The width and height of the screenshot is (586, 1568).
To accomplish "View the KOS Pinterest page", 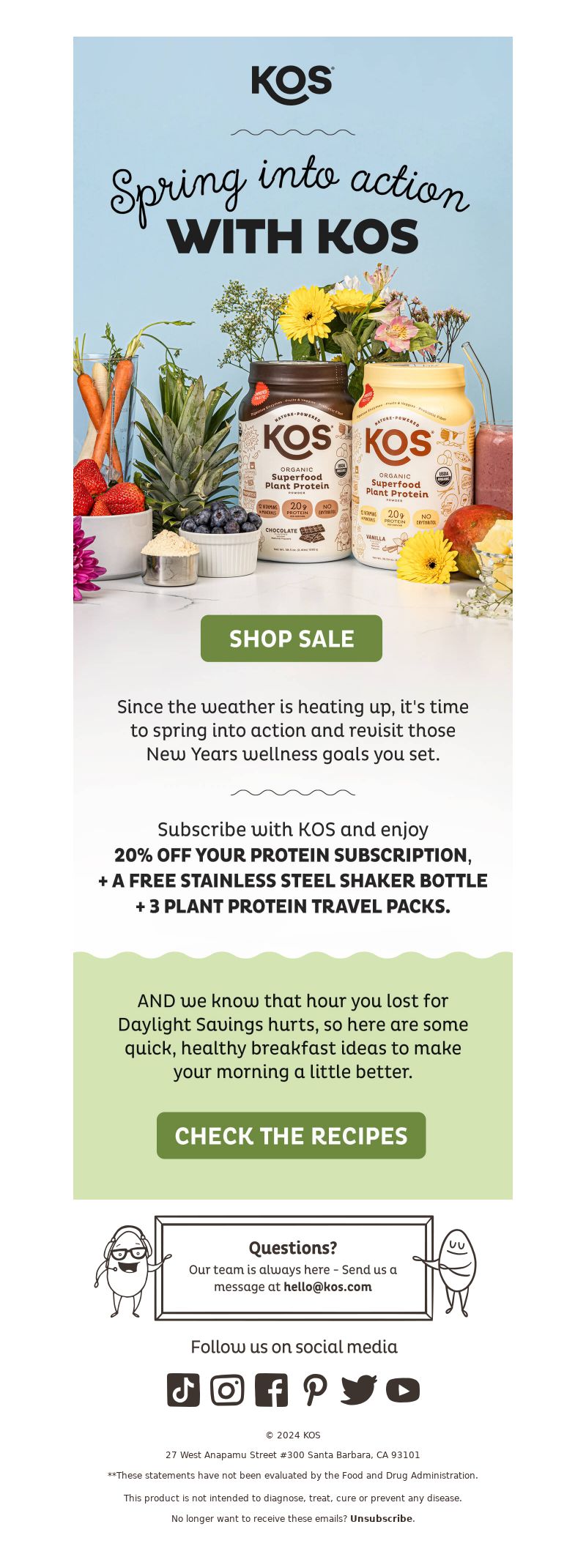I will tap(315, 1389).
